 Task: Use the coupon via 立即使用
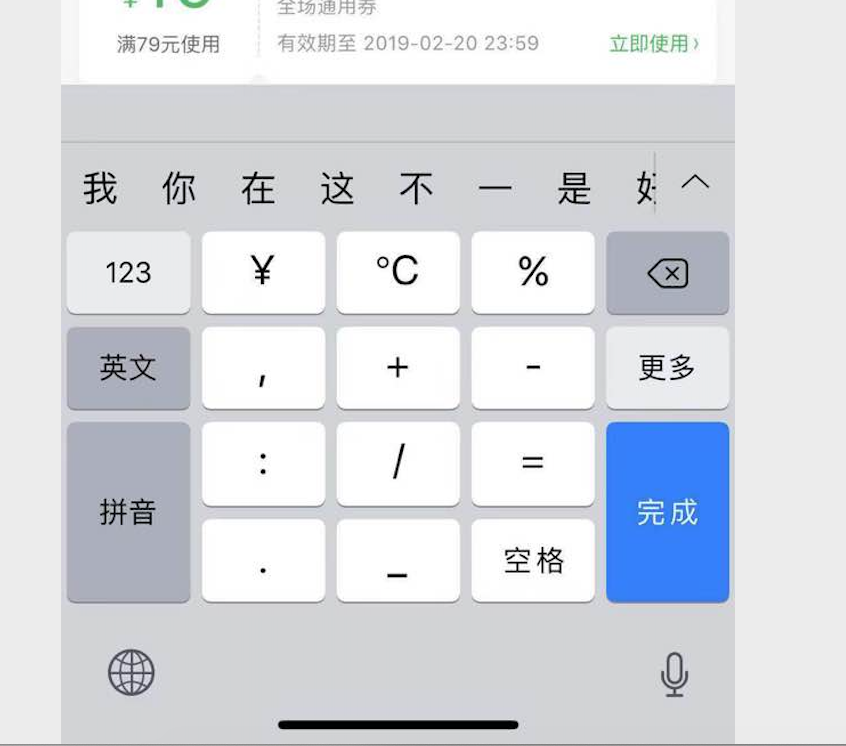click(654, 44)
